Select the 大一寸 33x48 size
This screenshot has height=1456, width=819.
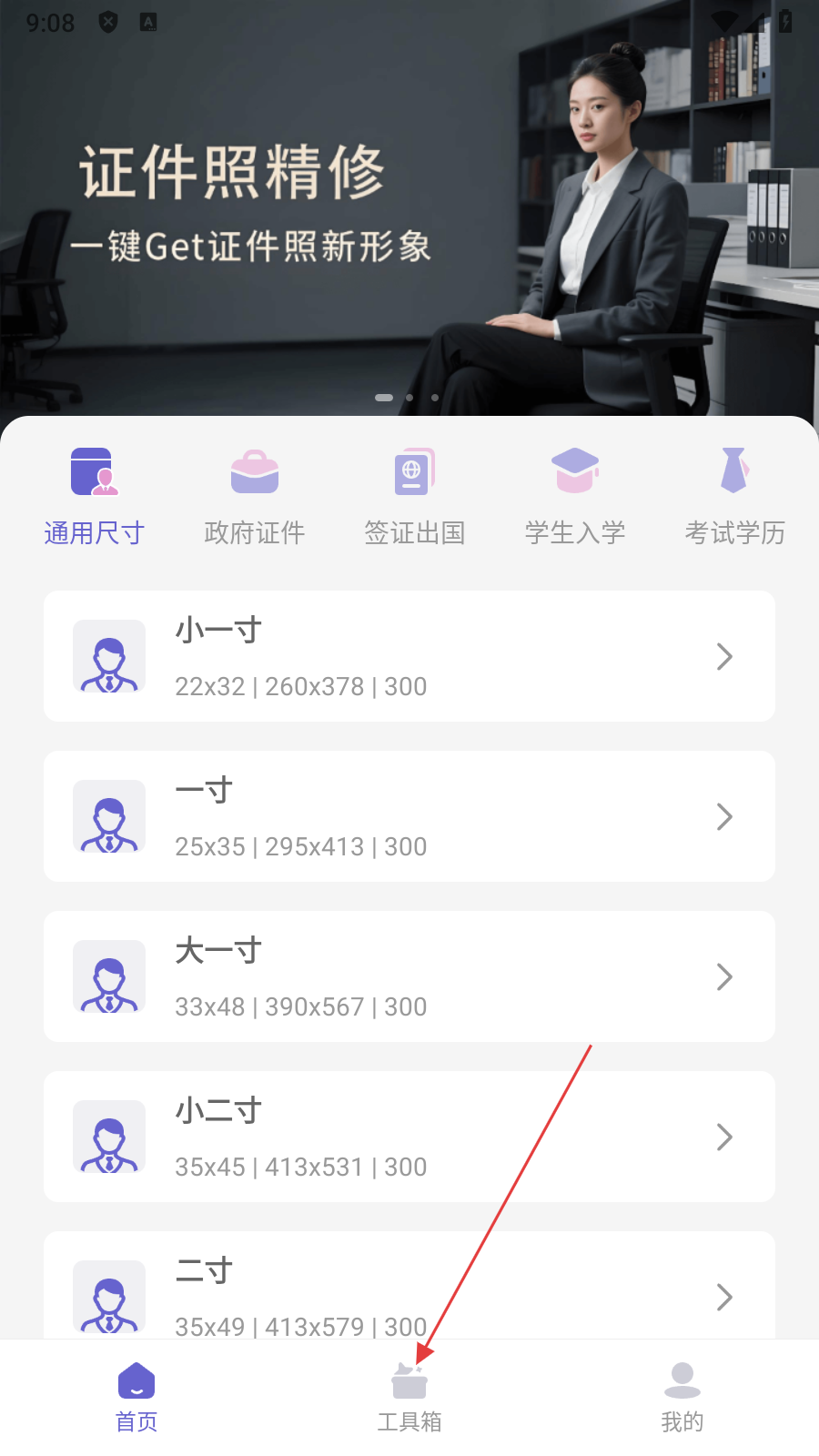click(x=409, y=976)
